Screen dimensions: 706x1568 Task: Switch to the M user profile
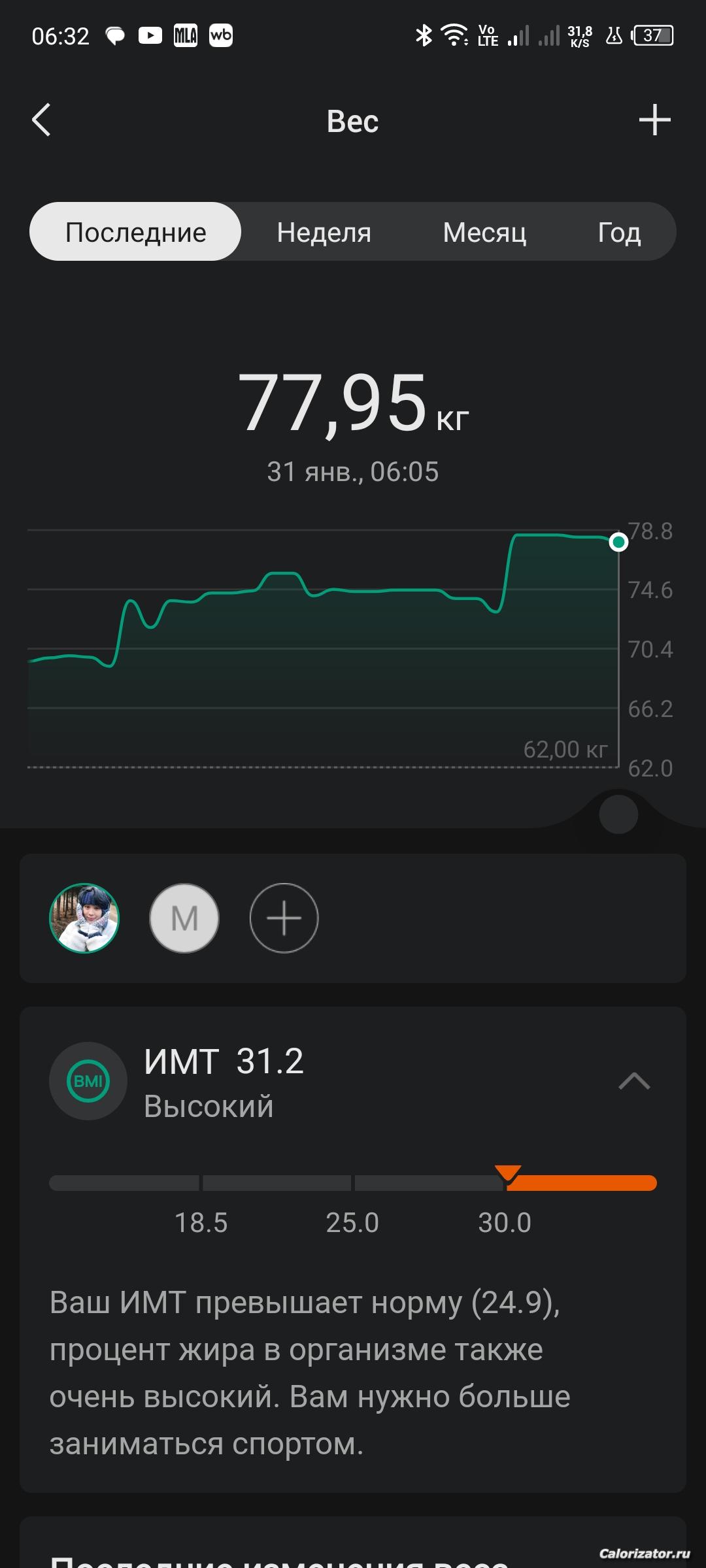184,918
